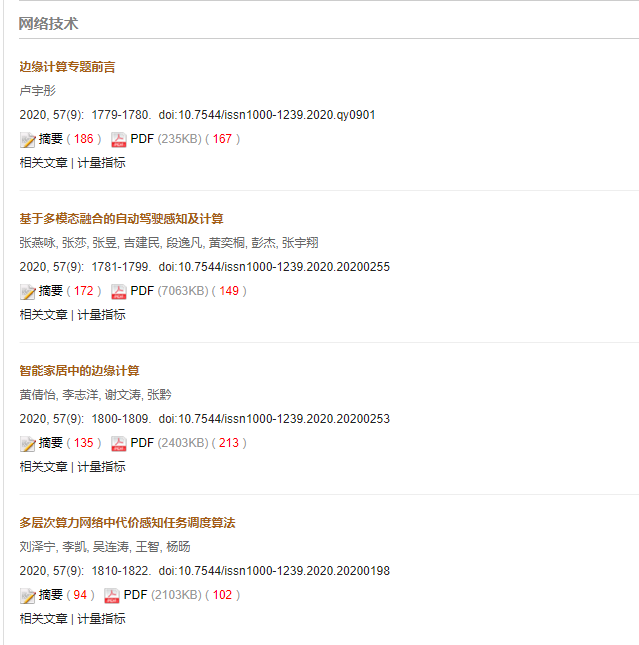This screenshot has width=639, height=645.
Task: Open article 多层次算力网络中代价感知任务调度算法
Action: pyautogui.click(x=127, y=523)
